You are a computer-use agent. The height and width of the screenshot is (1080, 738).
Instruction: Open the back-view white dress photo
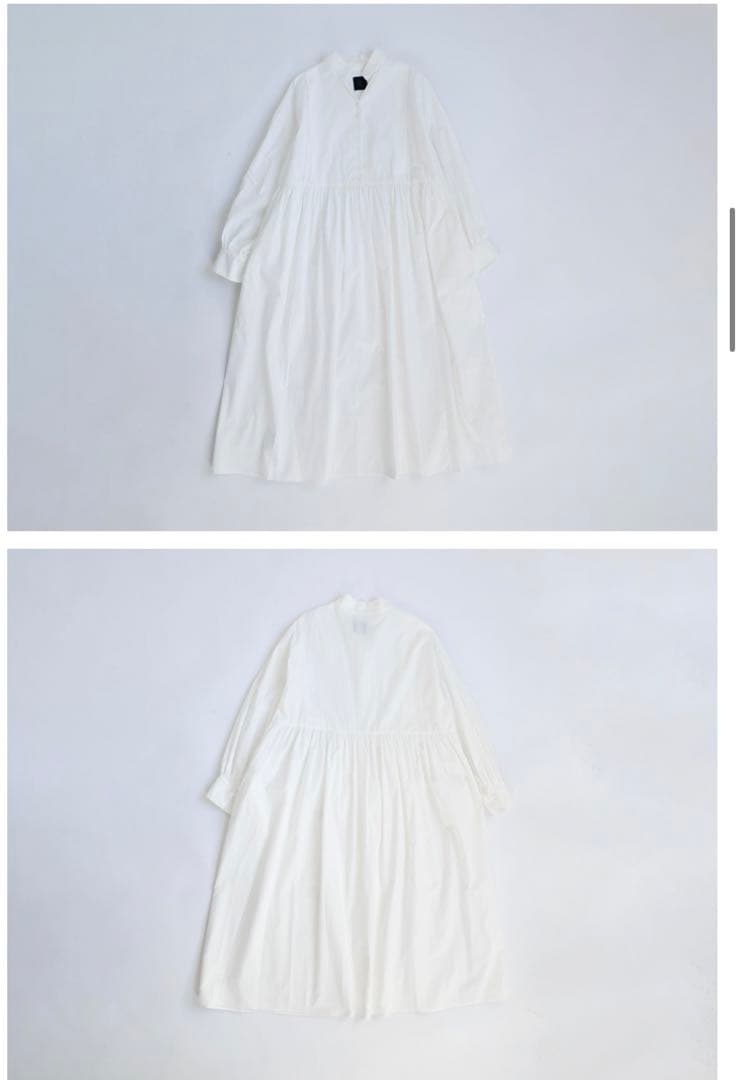pyautogui.click(x=361, y=812)
